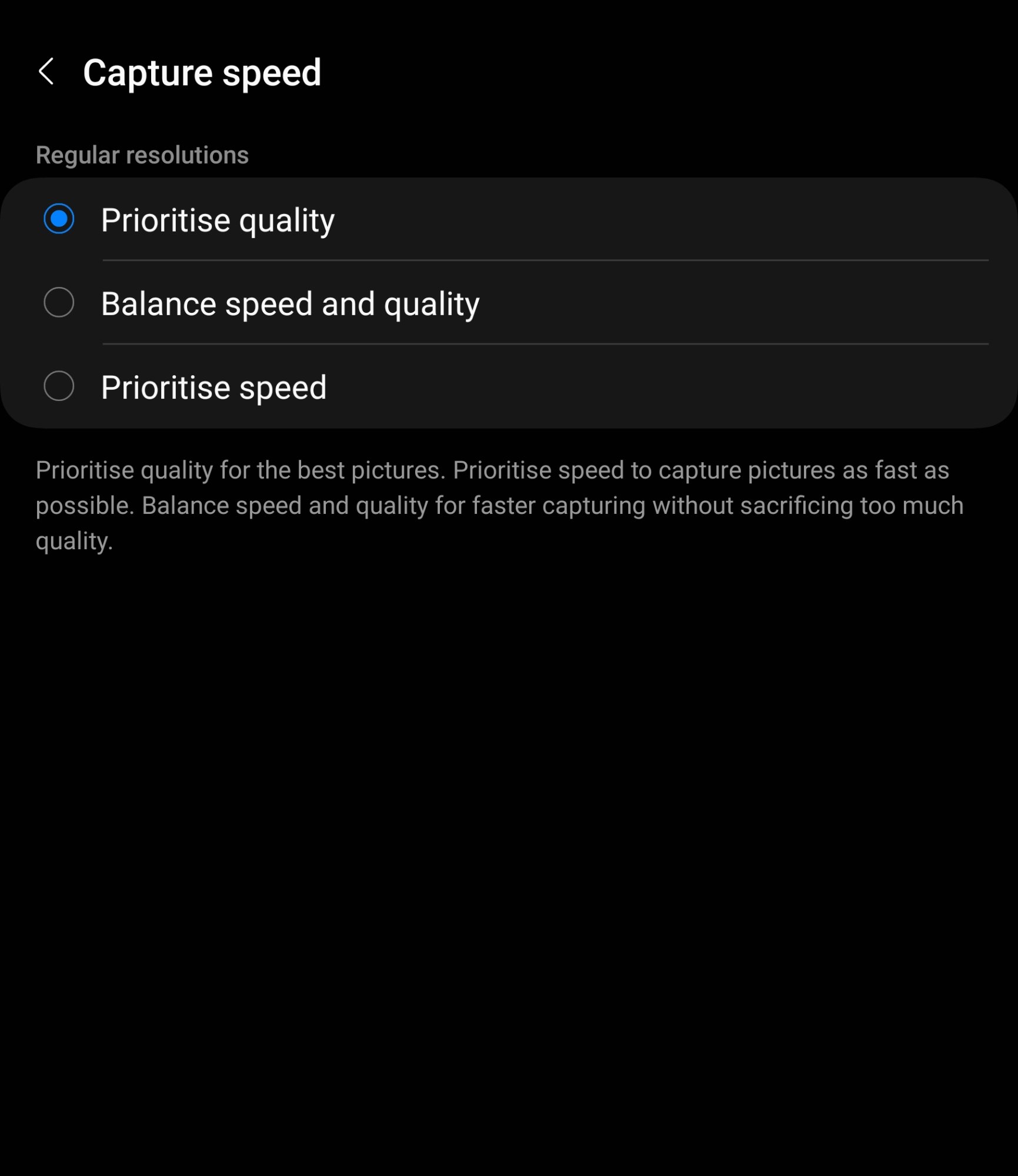Select Prioritise quality option
This screenshot has height=1176, width=1018.
509,219
